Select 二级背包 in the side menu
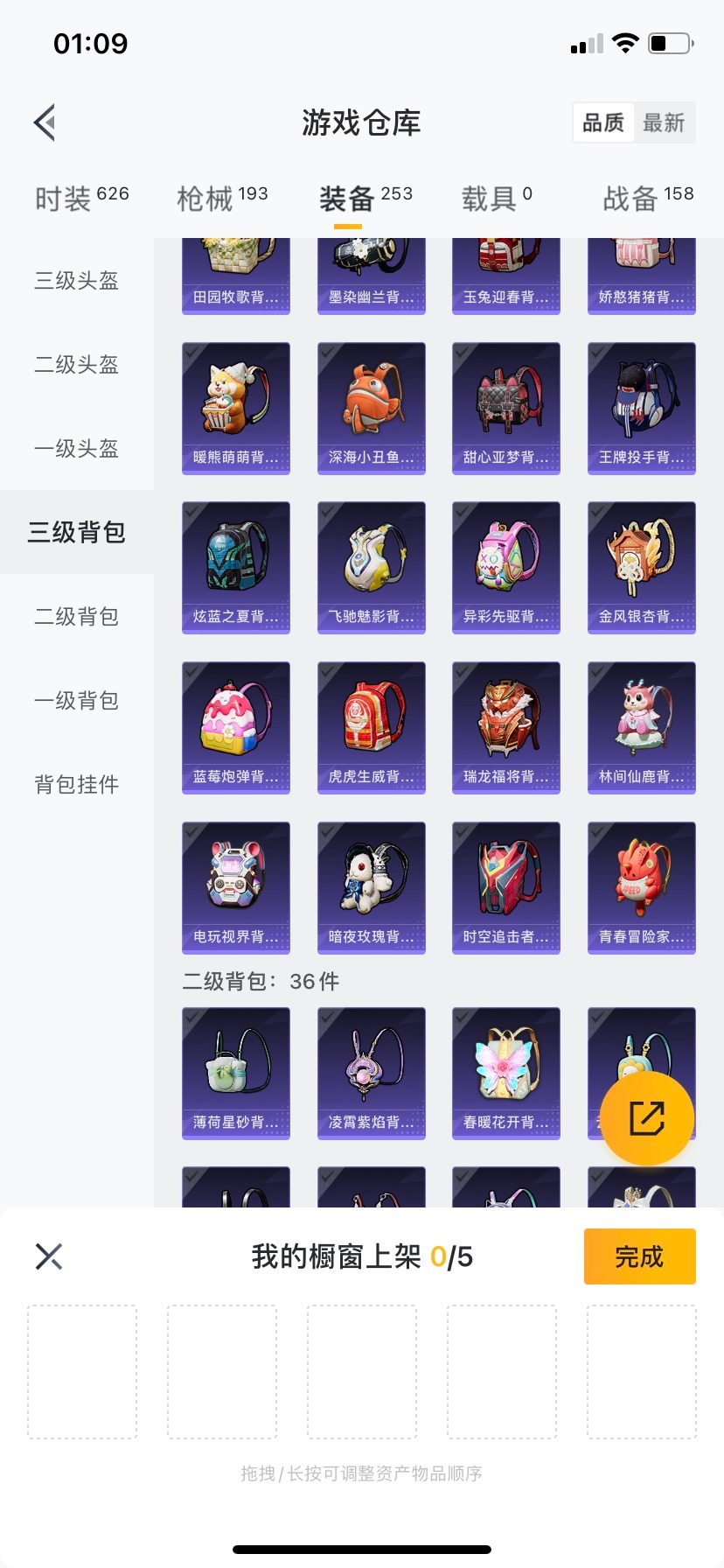Image resolution: width=724 pixels, height=1568 pixels. [77, 617]
